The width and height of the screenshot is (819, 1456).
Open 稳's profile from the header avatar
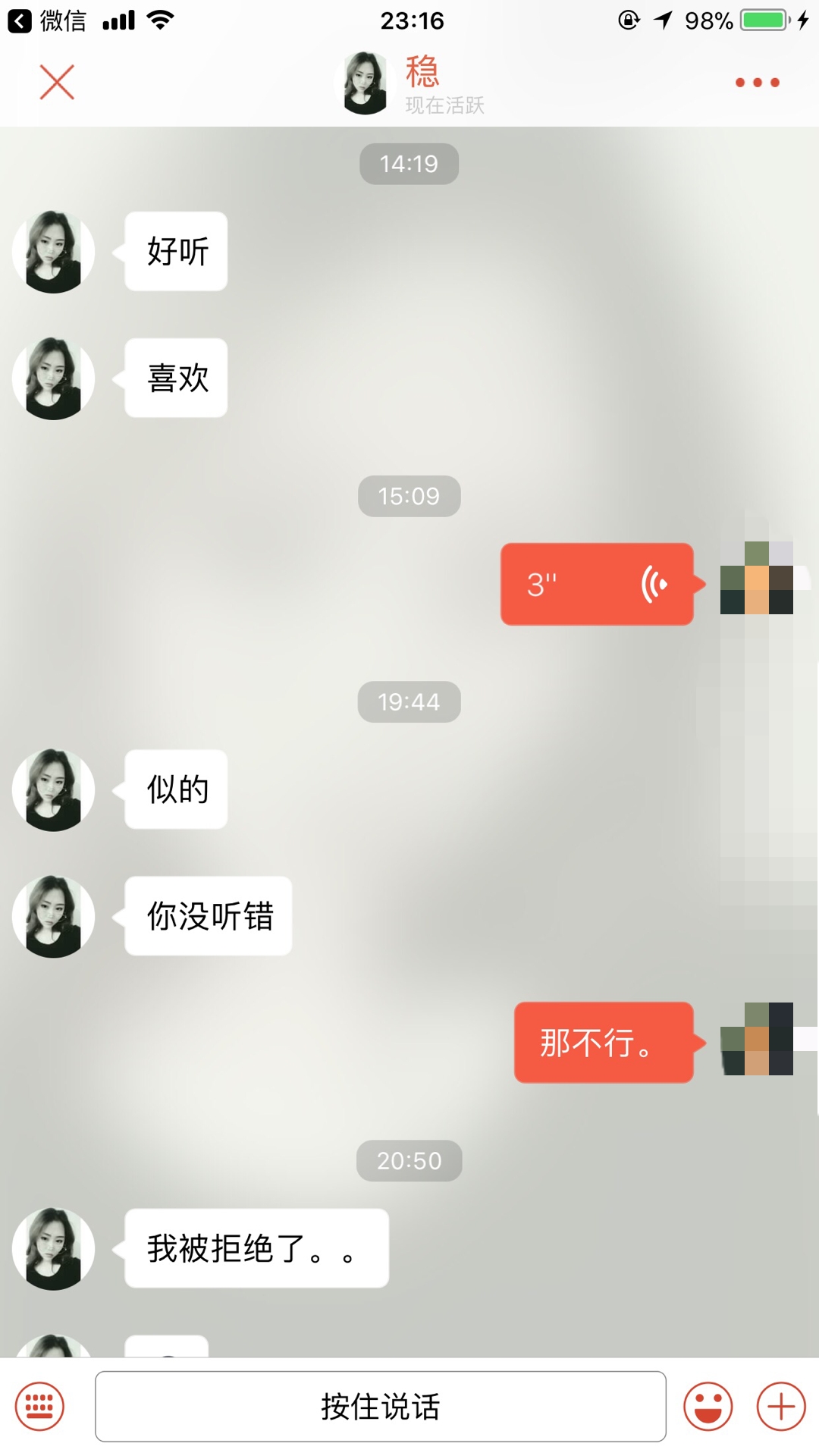coord(365,83)
